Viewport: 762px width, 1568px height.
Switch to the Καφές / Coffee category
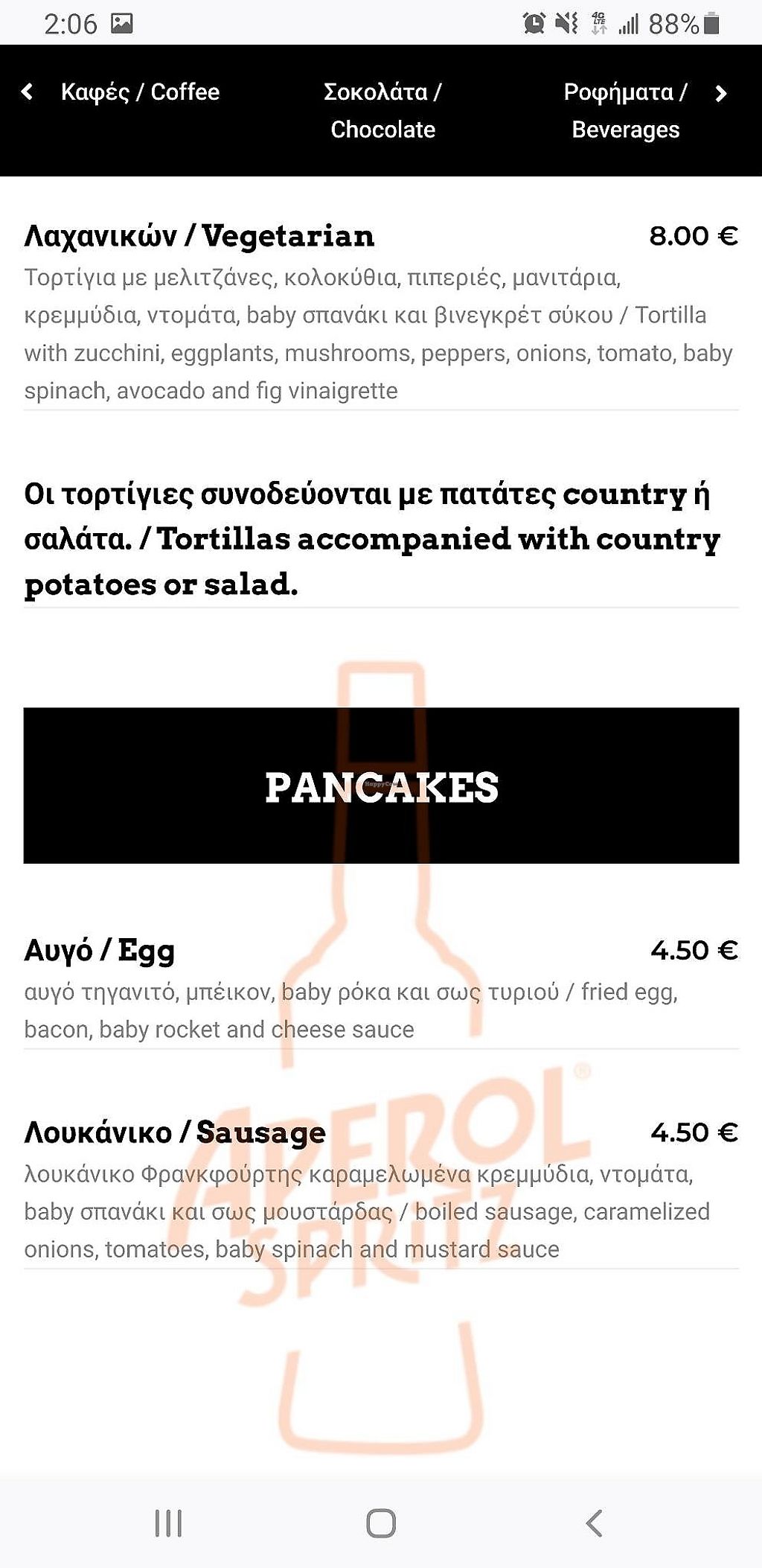140,92
